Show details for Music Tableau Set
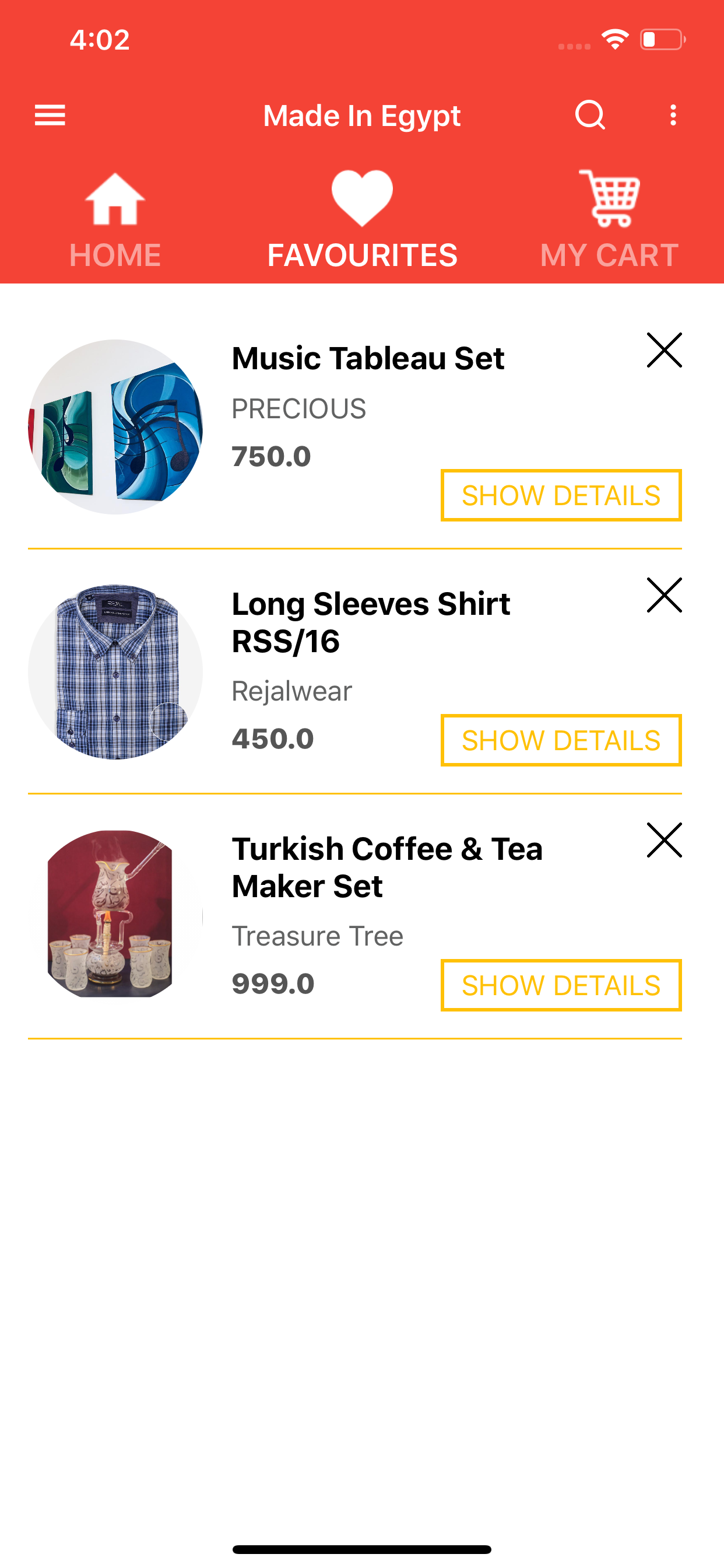The image size is (724, 1568). pyautogui.click(x=560, y=495)
